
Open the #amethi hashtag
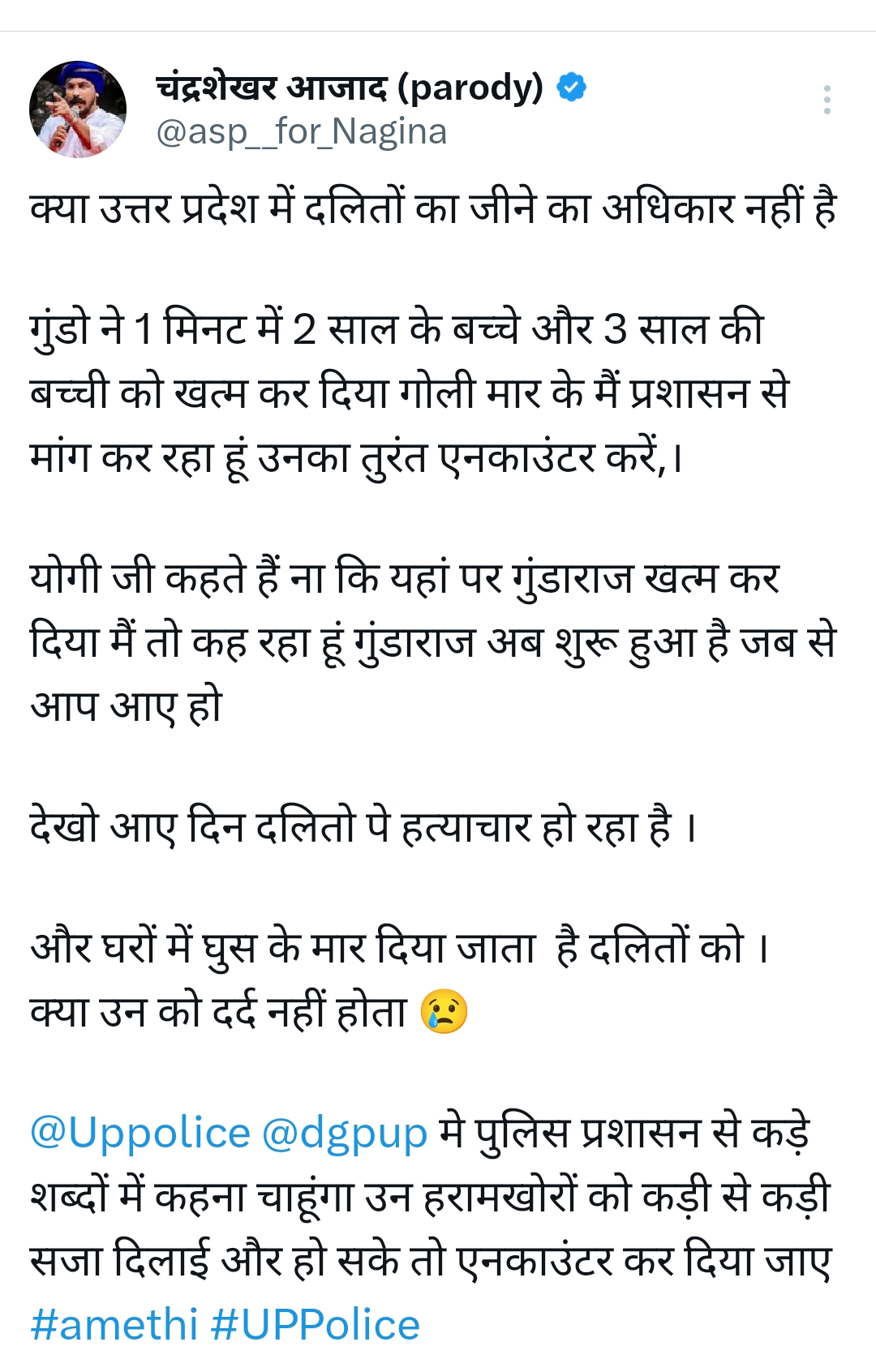[x=114, y=1325]
